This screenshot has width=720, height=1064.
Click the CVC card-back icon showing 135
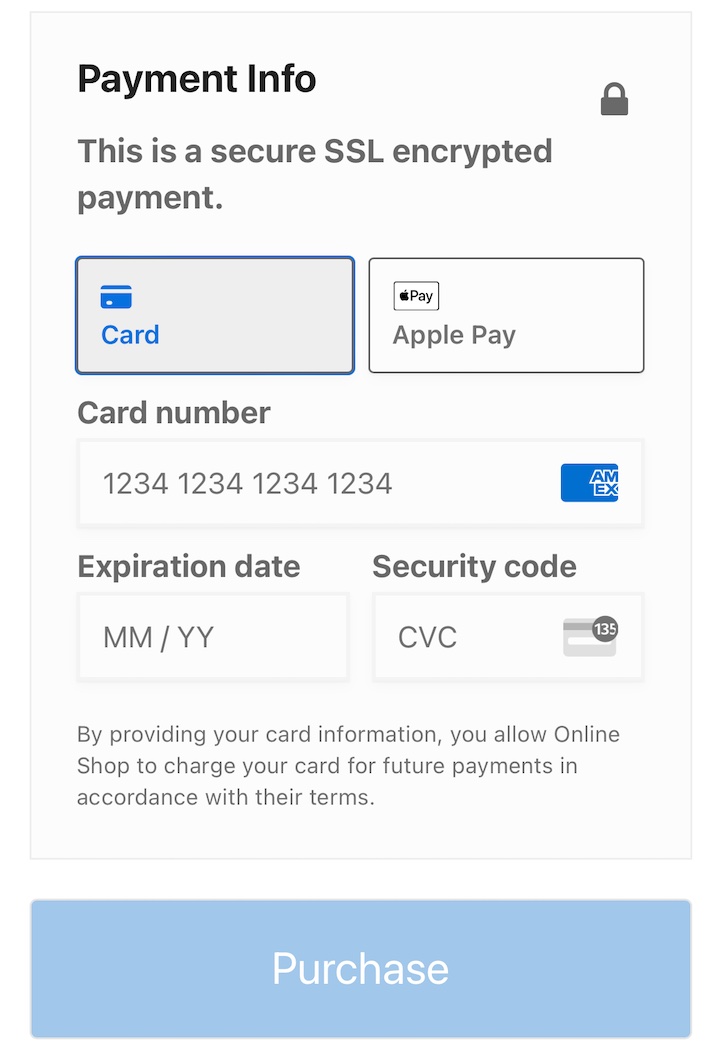coord(590,636)
